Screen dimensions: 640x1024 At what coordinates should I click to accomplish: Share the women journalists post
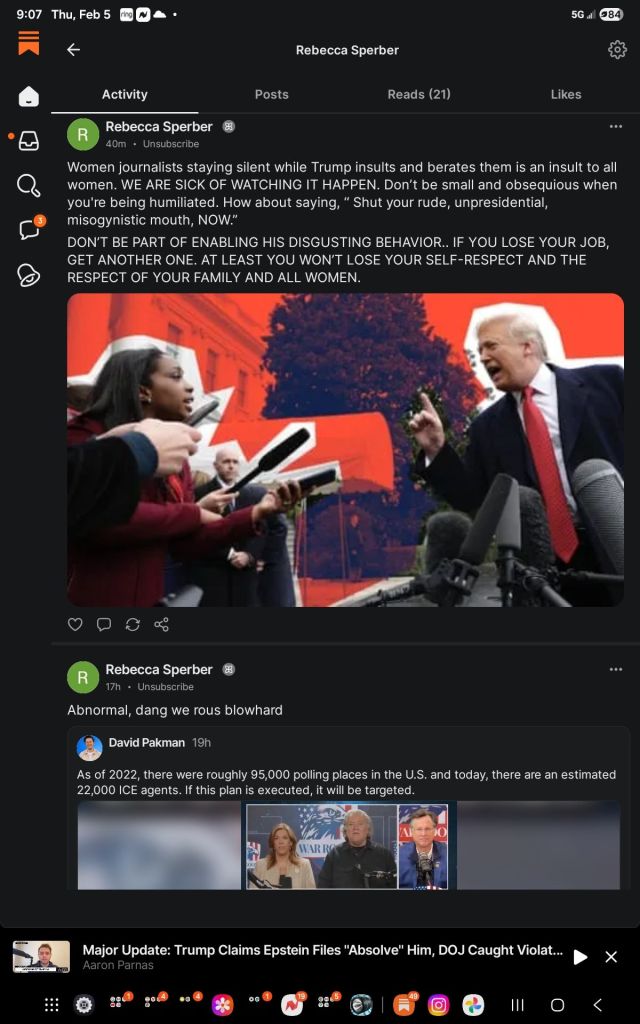tap(161, 624)
